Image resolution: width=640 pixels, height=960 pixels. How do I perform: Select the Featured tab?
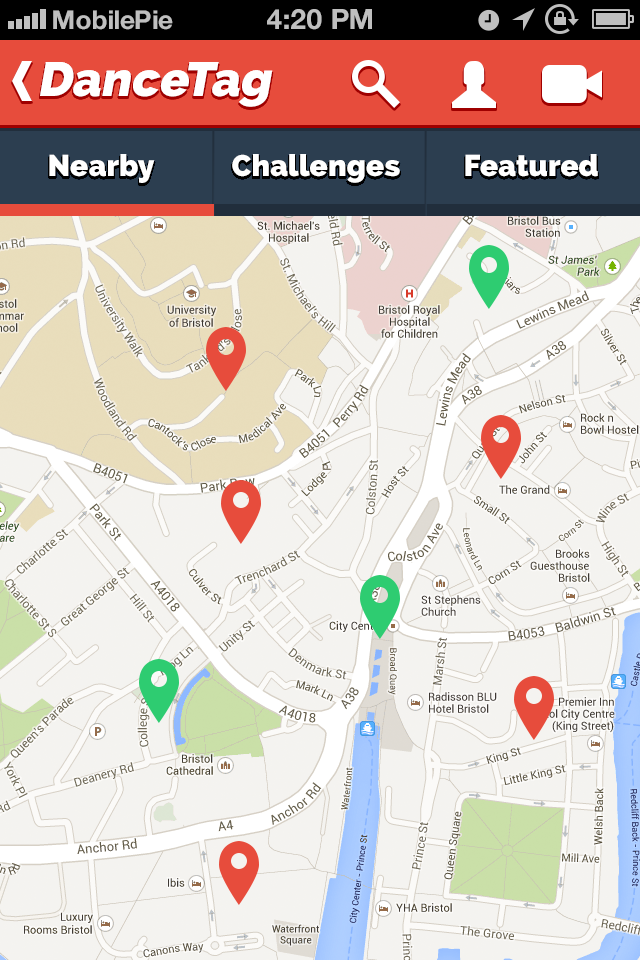coord(531,166)
